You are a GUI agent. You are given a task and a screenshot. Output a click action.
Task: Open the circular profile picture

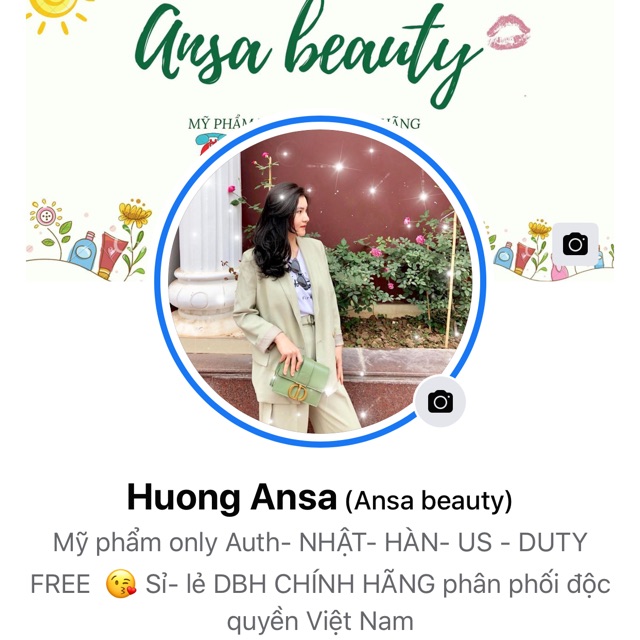coord(320,280)
